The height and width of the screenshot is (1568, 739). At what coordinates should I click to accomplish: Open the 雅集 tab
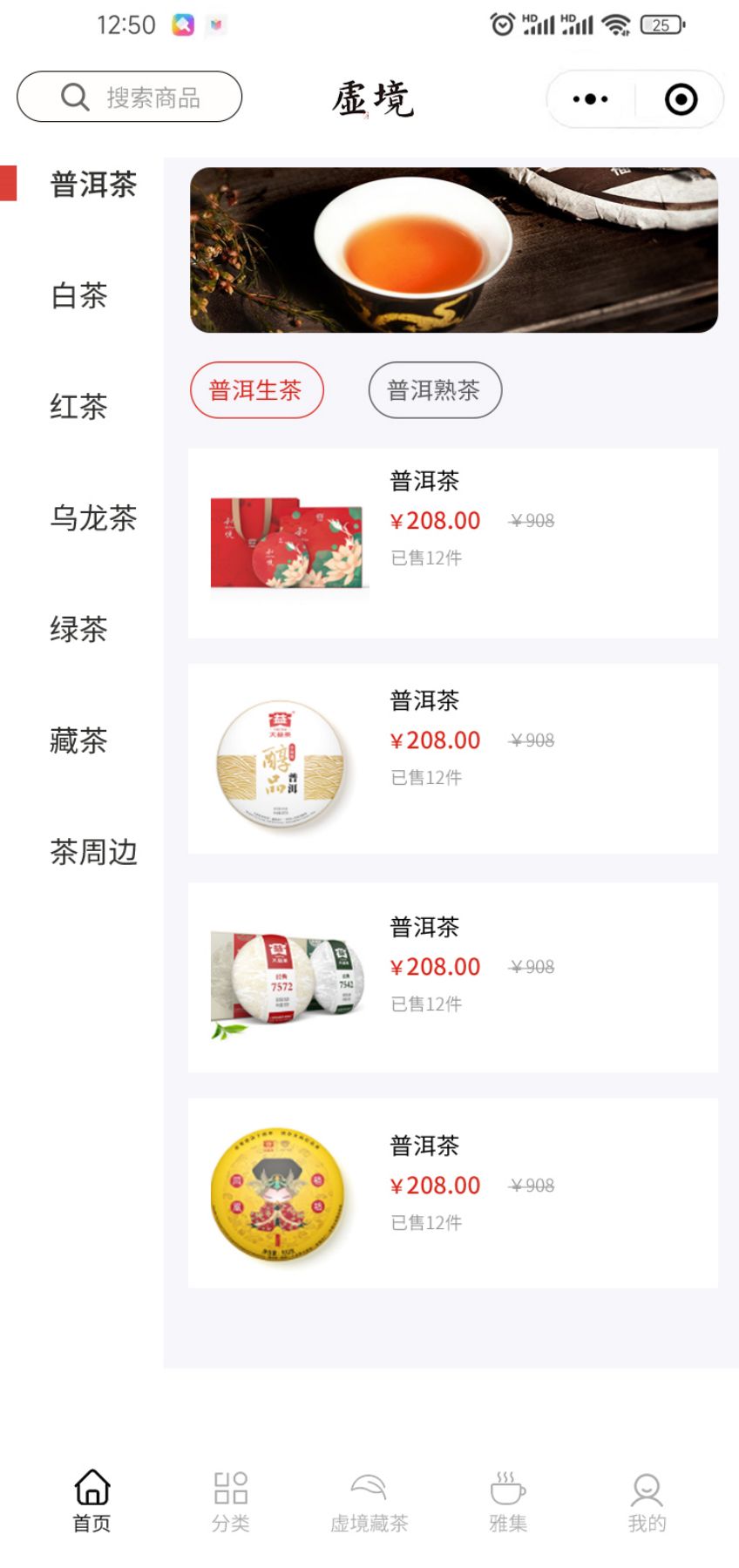[508, 1503]
